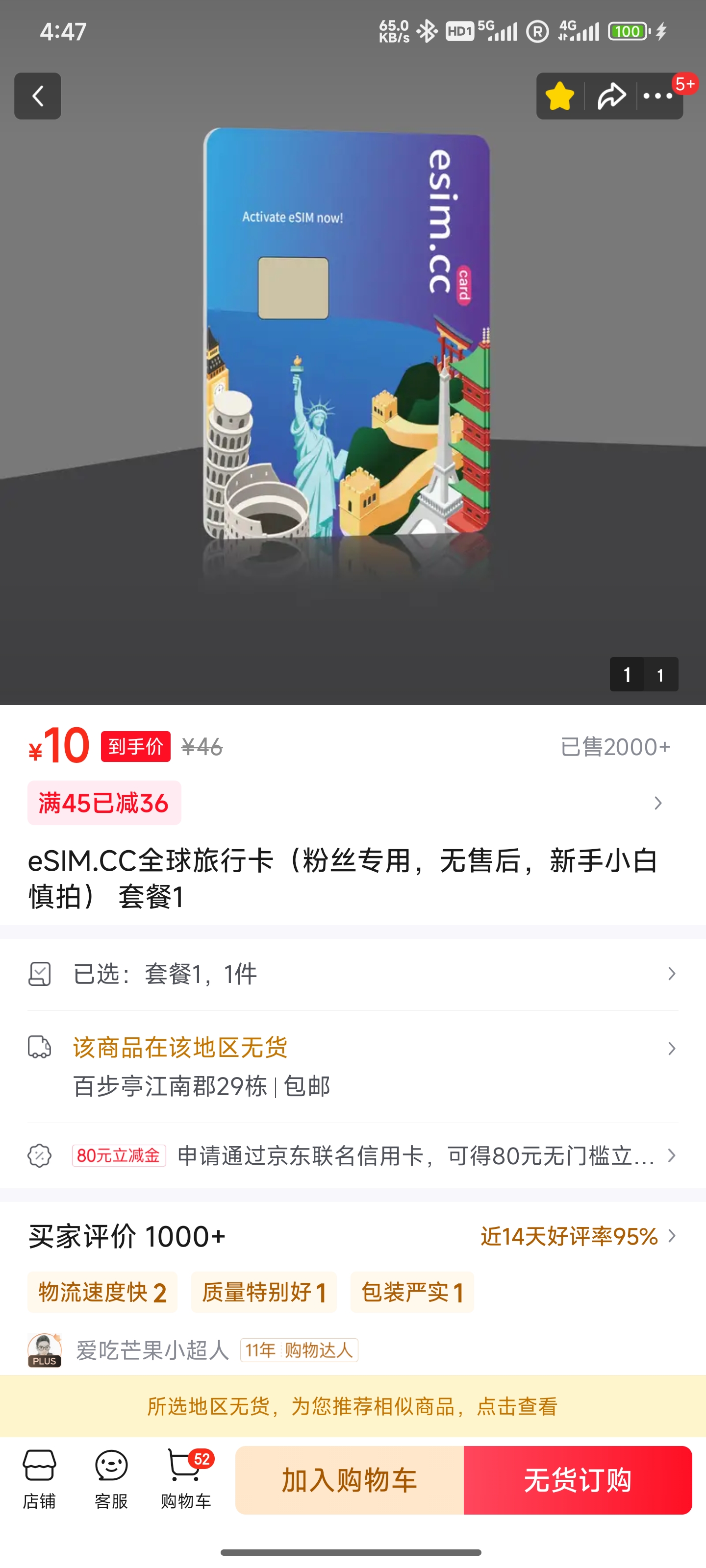706x1568 pixels.
Task: Tap the similar products recommendation banner
Action: coord(352,1406)
